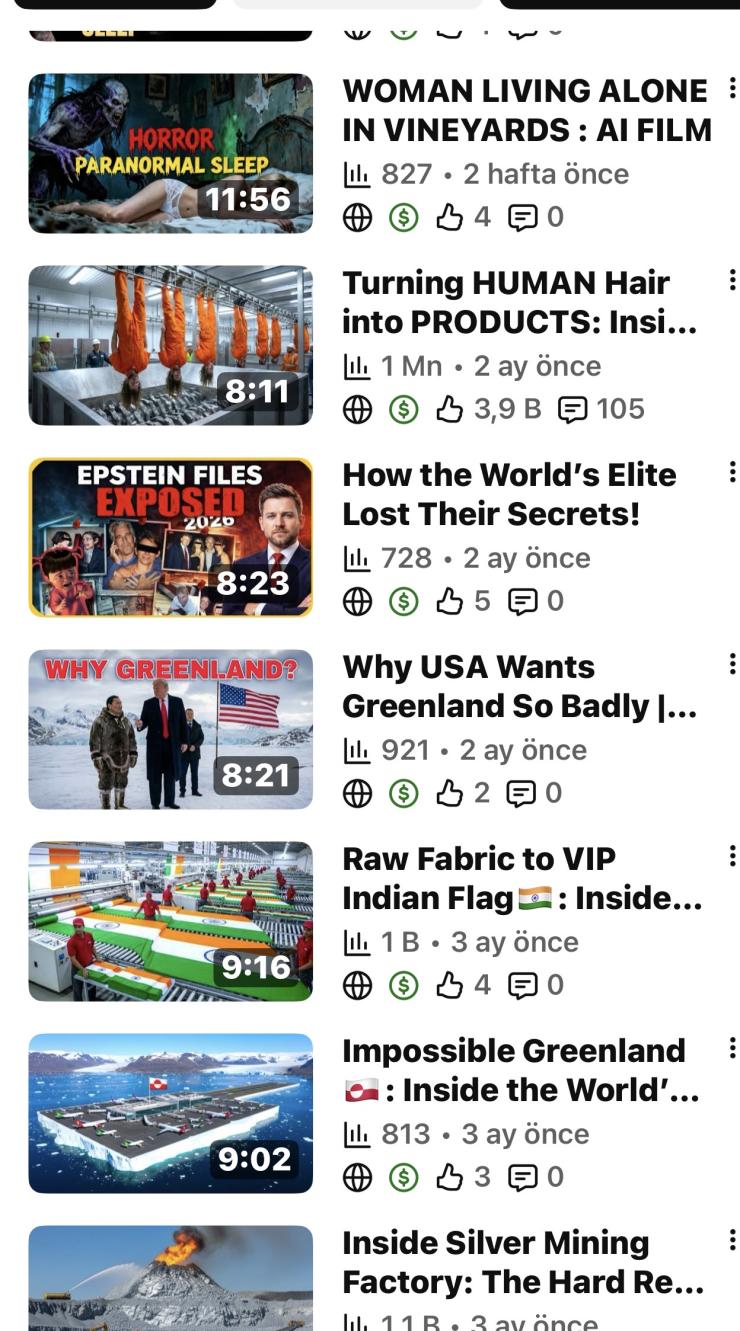Image resolution: width=740 pixels, height=1331 pixels.
Task: Open the Why USA Wants Greenland video
Action: (x=170, y=729)
